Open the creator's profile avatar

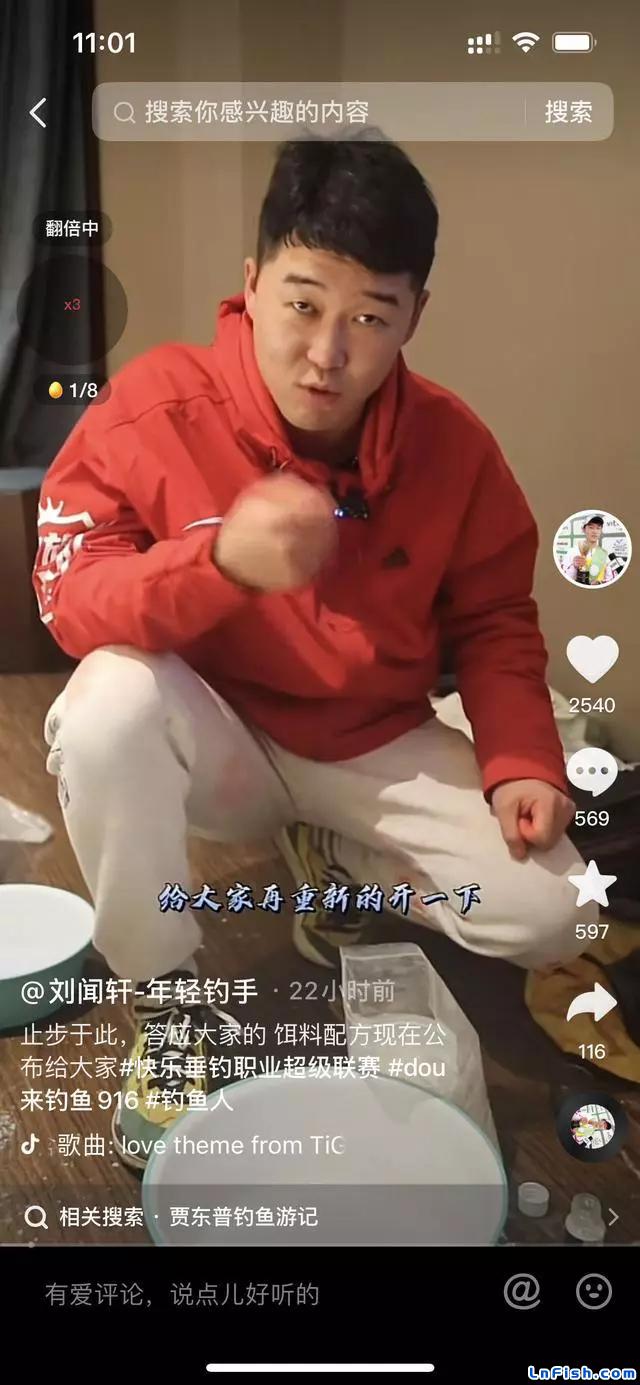592,548
